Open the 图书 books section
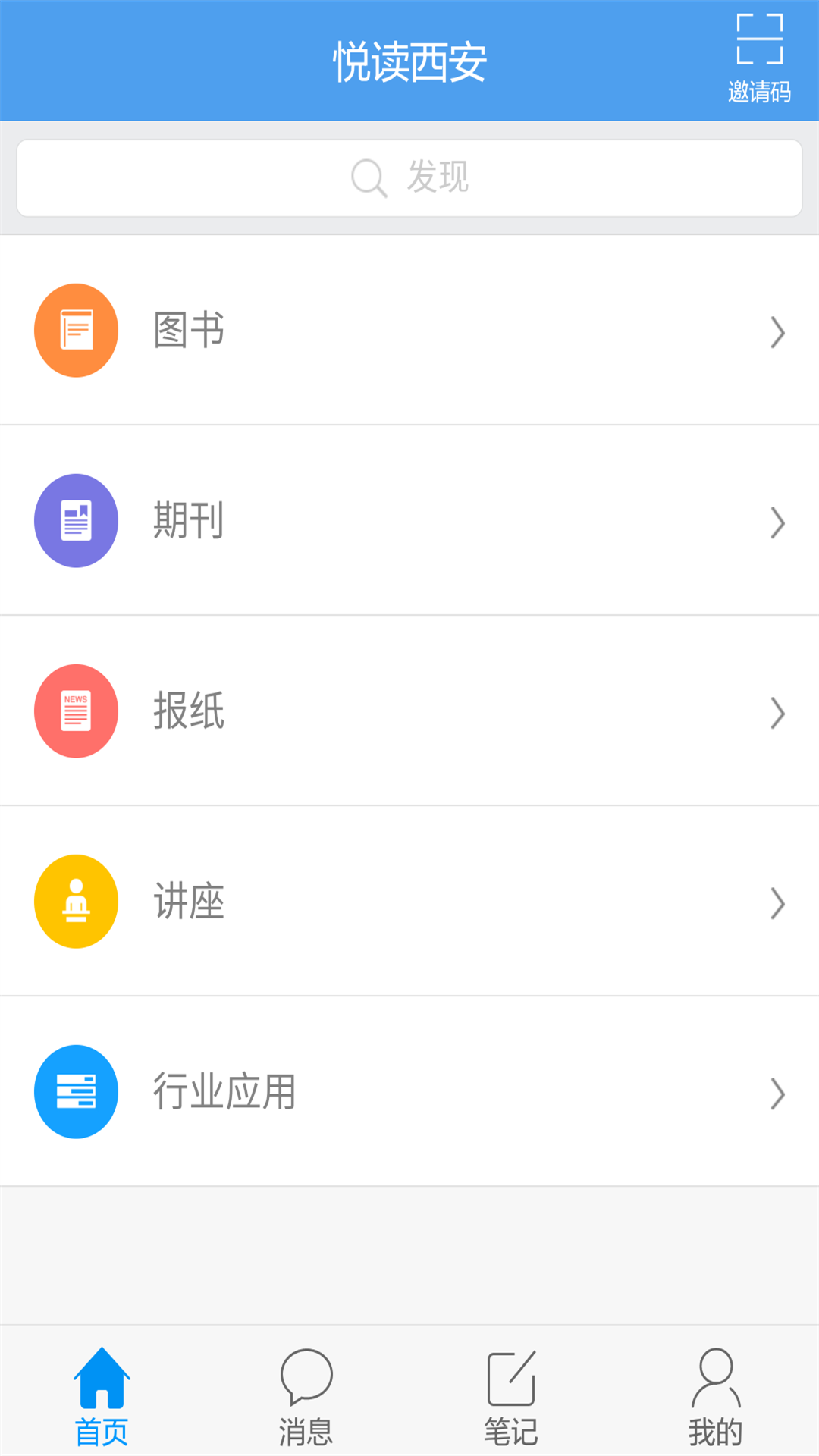819x1456 pixels. coord(409,331)
